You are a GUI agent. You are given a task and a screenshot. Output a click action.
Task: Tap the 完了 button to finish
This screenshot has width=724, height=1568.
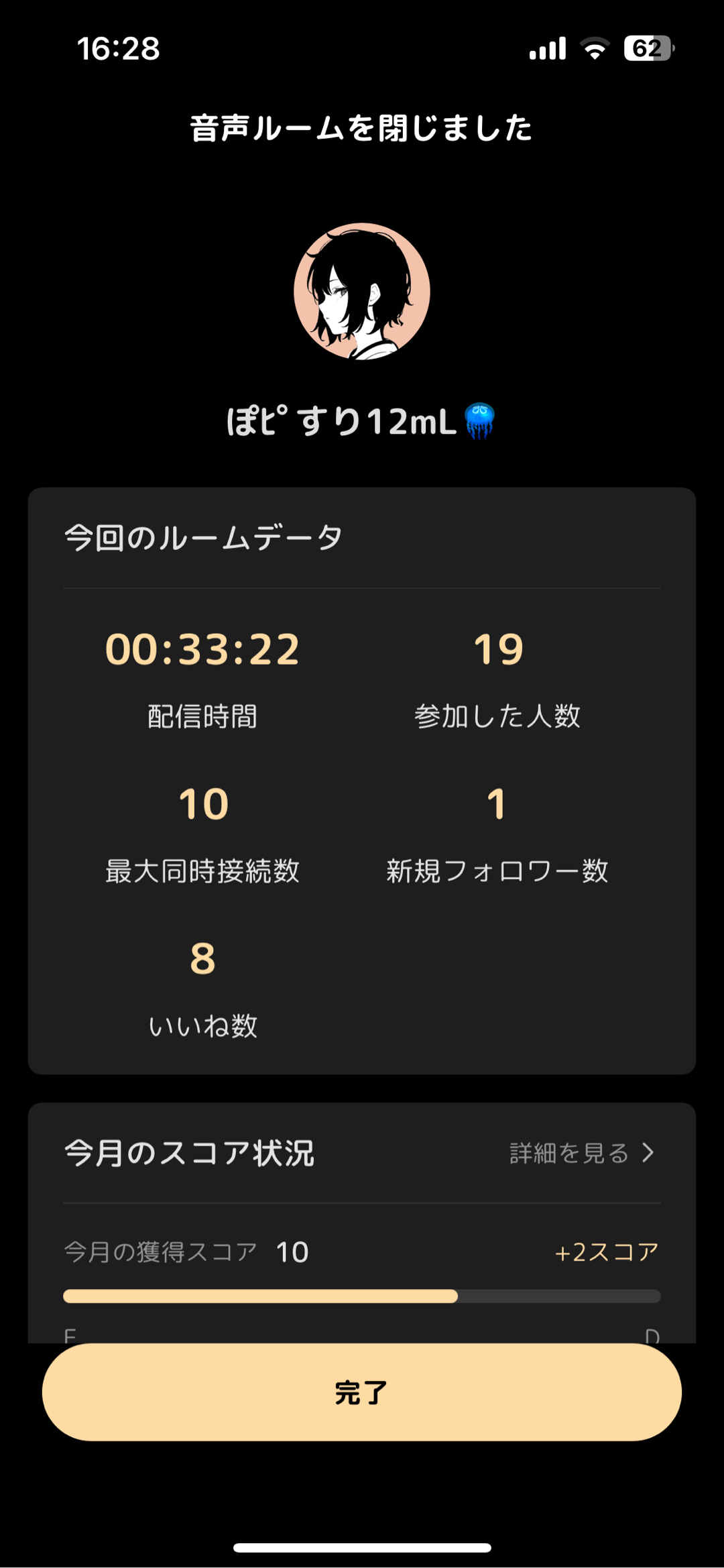pos(362,1392)
